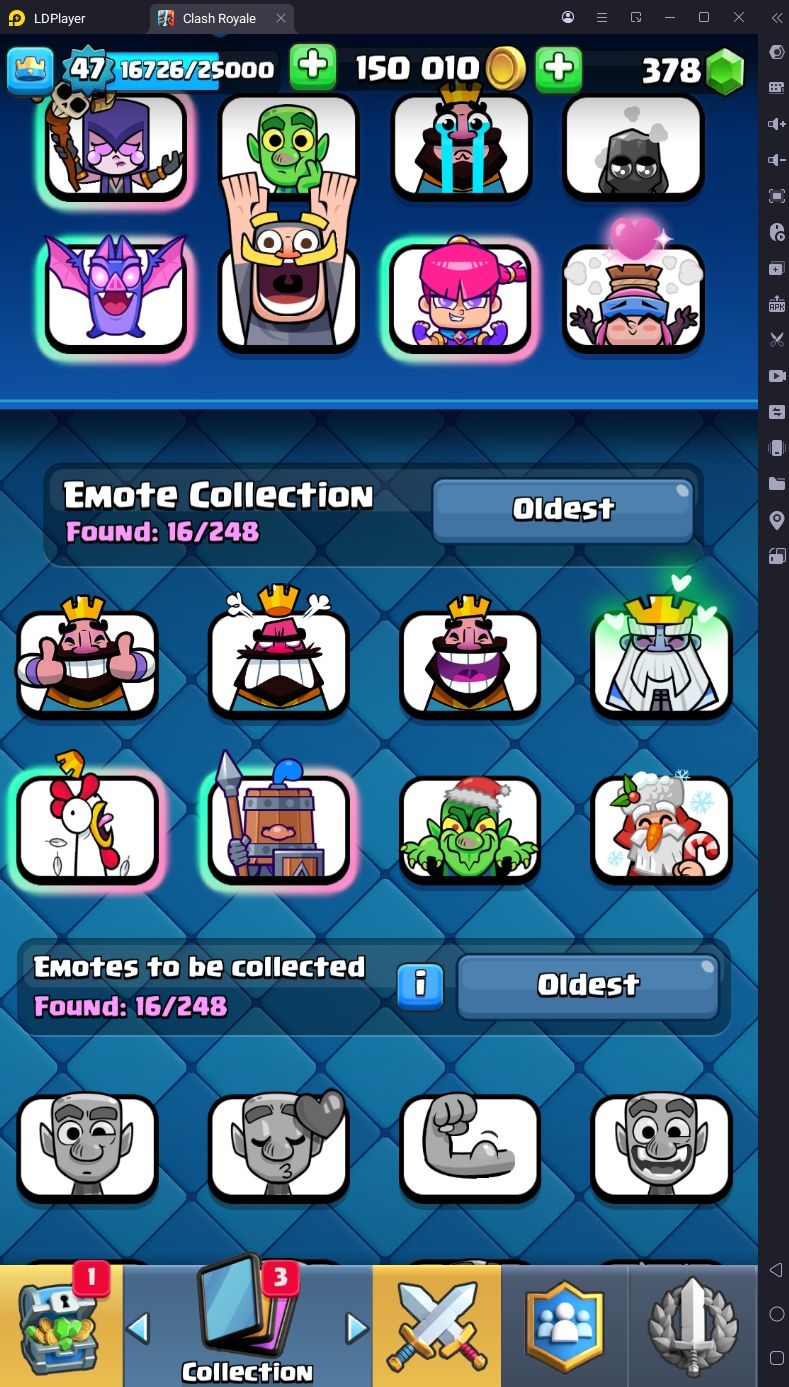Add experience with the green plus button
This screenshot has width=789, height=1387.
click(x=312, y=67)
